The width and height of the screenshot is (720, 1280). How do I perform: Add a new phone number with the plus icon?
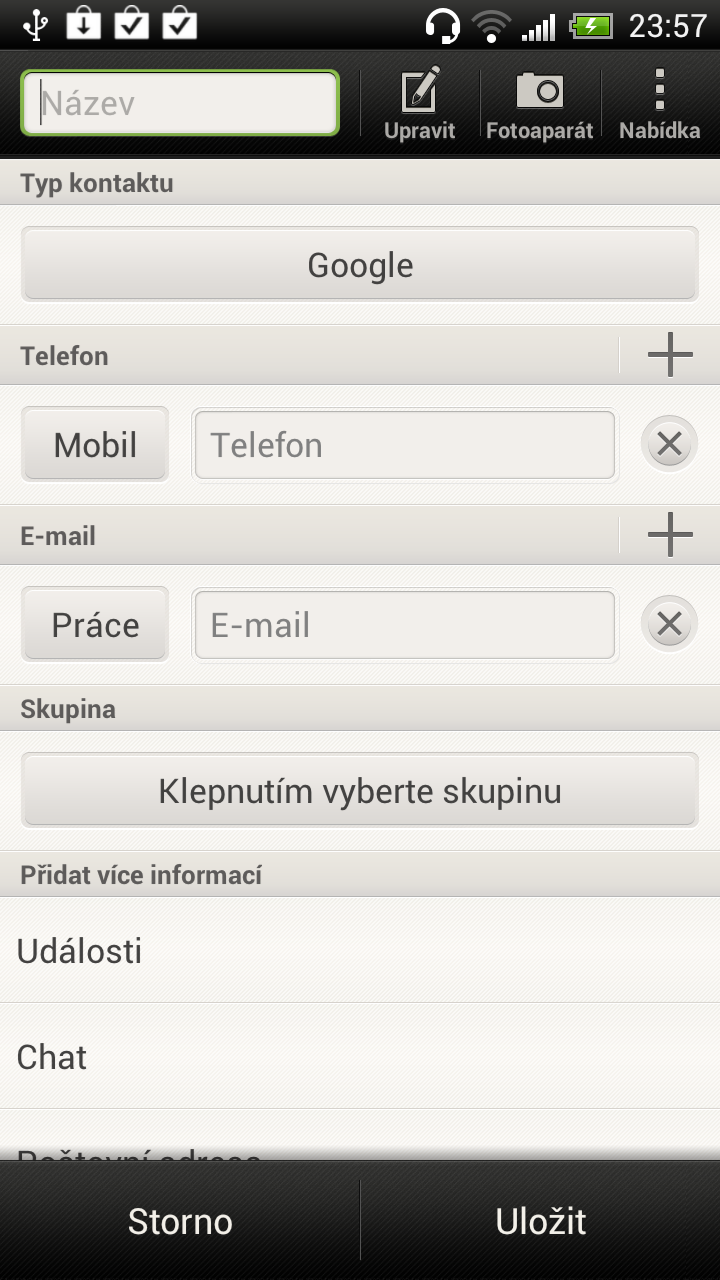(x=668, y=355)
